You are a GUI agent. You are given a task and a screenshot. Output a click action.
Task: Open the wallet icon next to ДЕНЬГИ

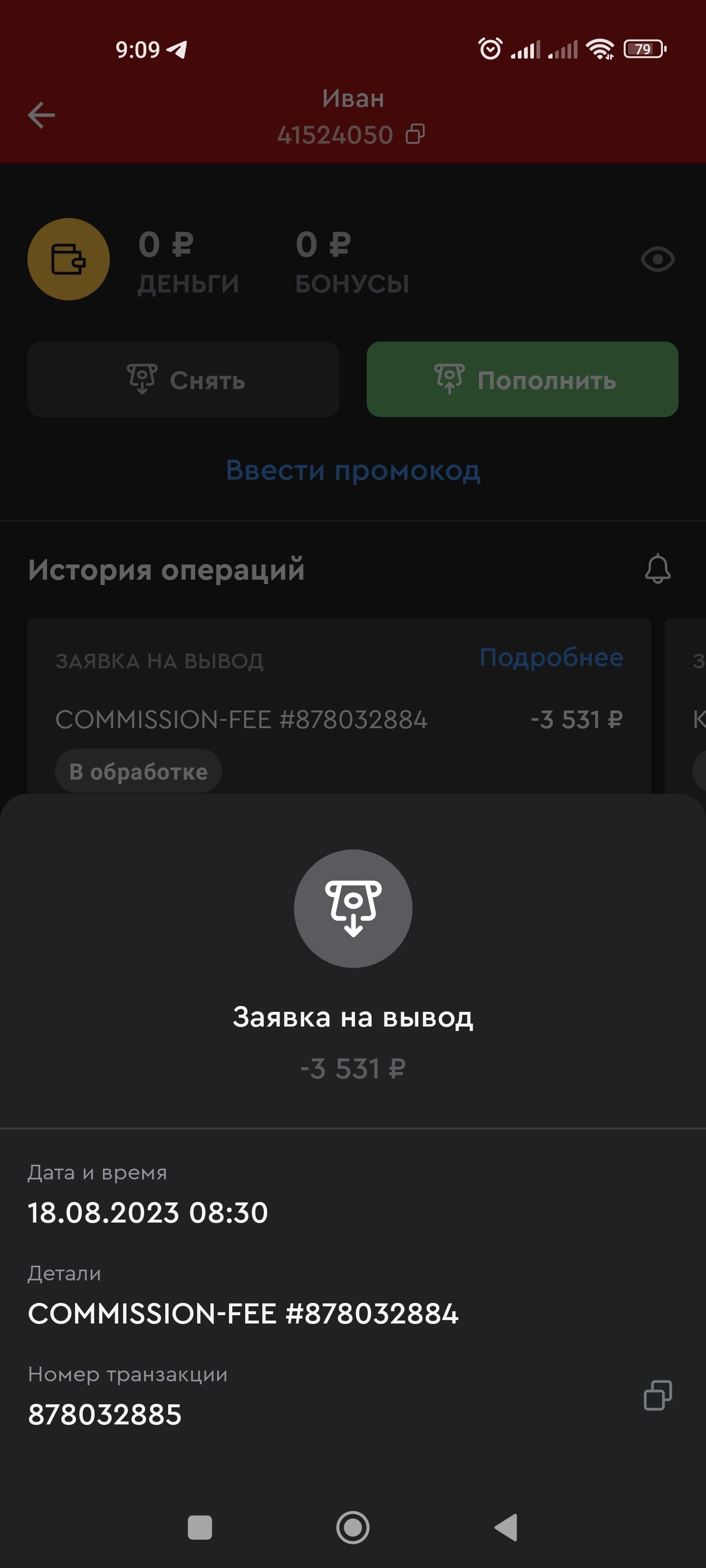(69, 259)
